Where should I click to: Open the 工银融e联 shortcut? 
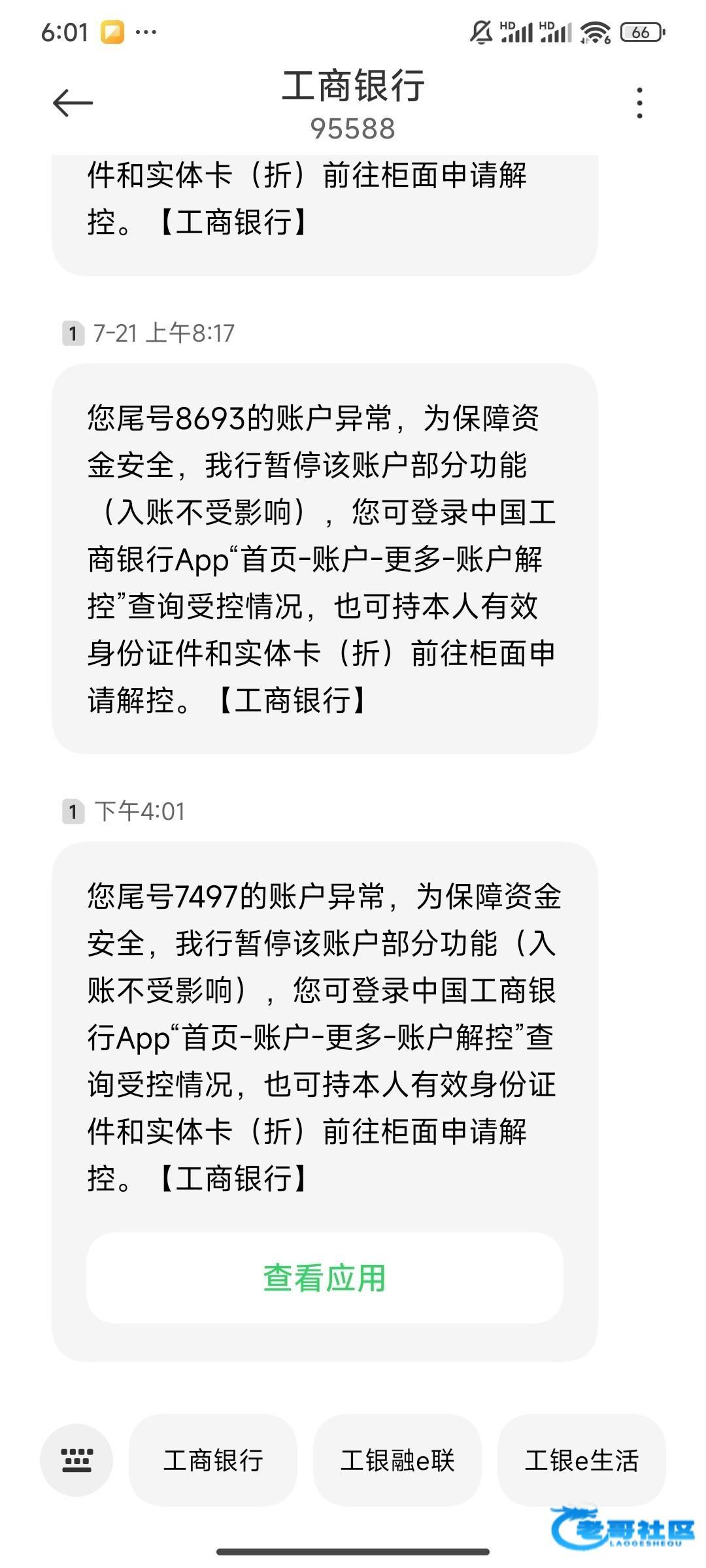[x=397, y=1460]
